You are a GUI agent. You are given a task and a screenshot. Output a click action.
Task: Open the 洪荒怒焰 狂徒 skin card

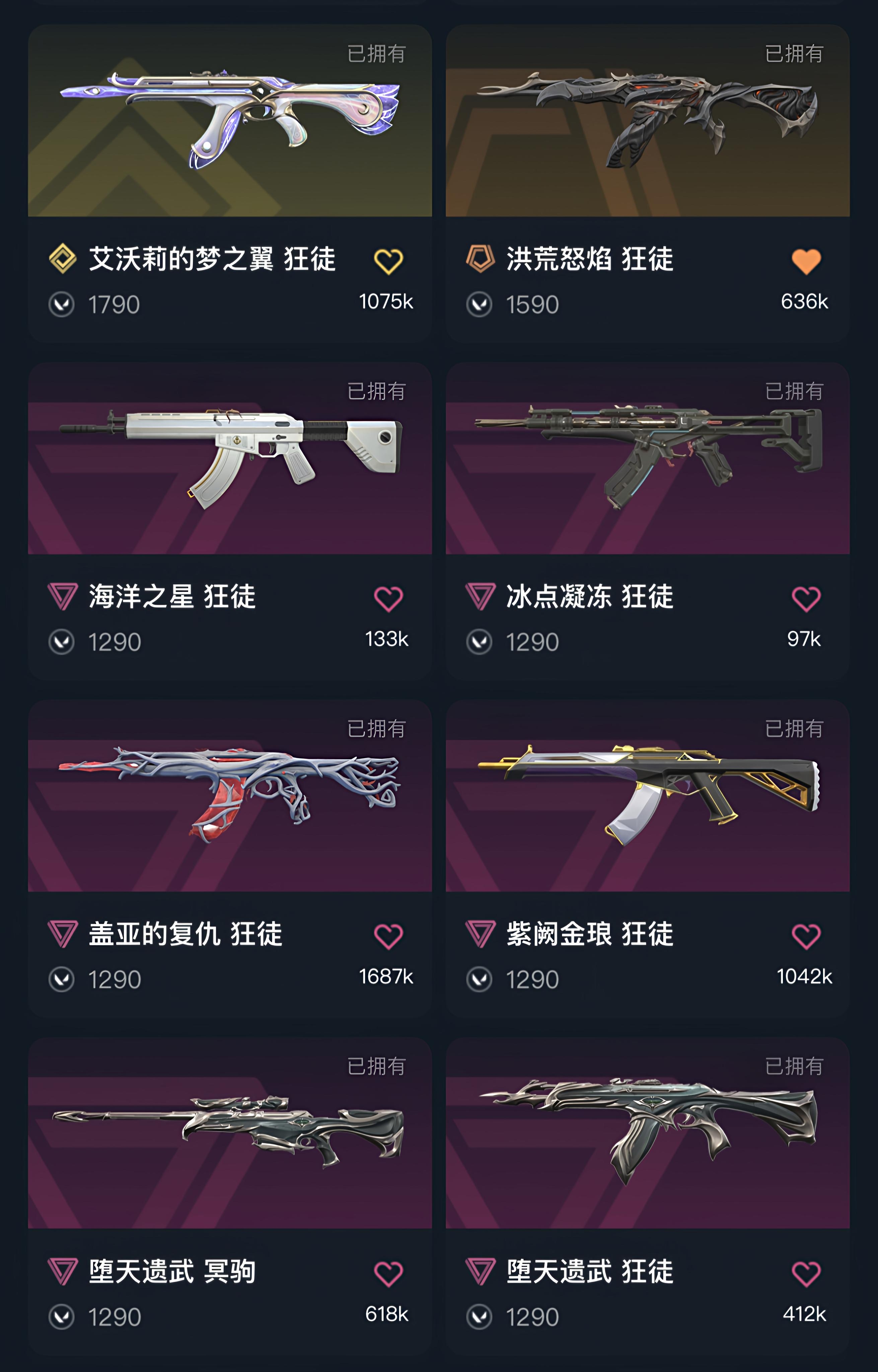[647, 121]
